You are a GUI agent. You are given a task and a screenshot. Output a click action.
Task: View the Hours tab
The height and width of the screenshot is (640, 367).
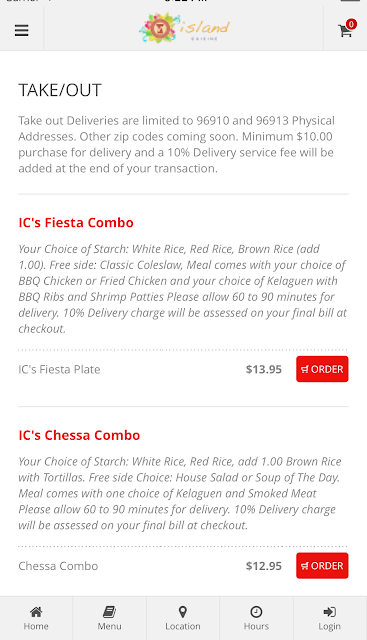[x=256, y=618]
